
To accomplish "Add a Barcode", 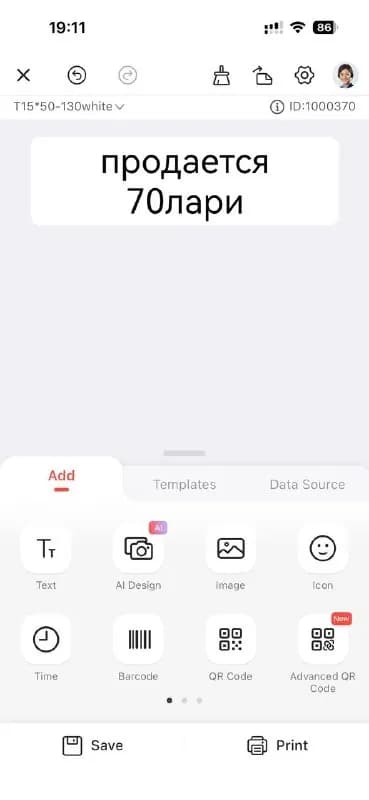I will tap(138, 648).
